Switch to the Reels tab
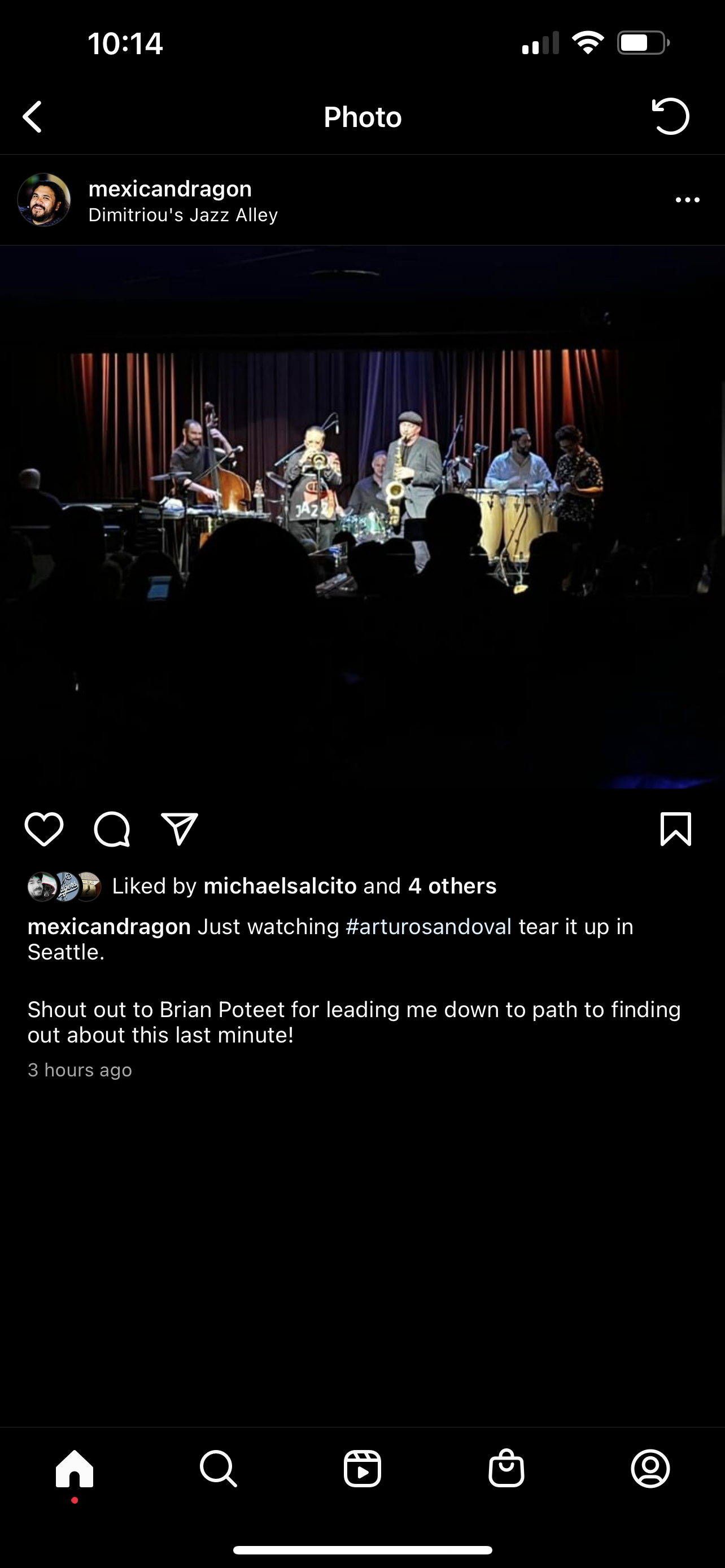 pos(362,1468)
